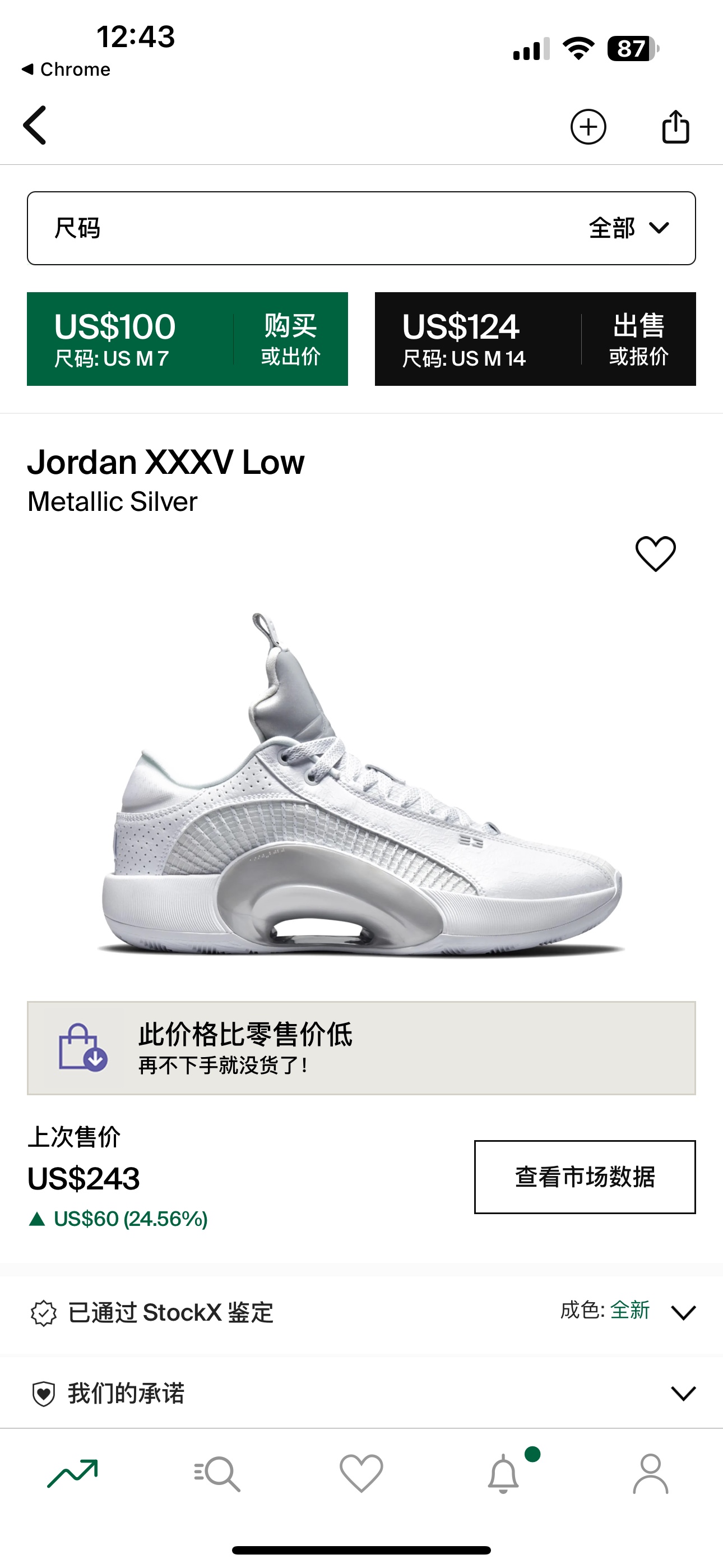Viewport: 723px width, 1568px height.
Task: Switch to the account profile tab
Action: coord(650,1474)
